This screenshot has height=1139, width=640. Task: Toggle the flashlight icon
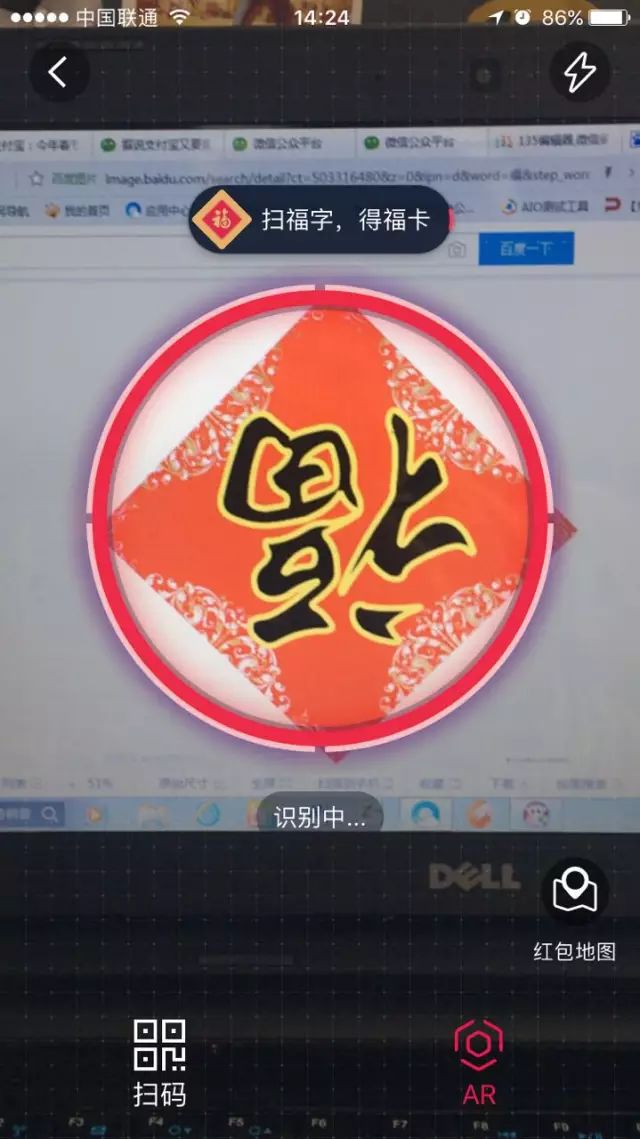580,72
